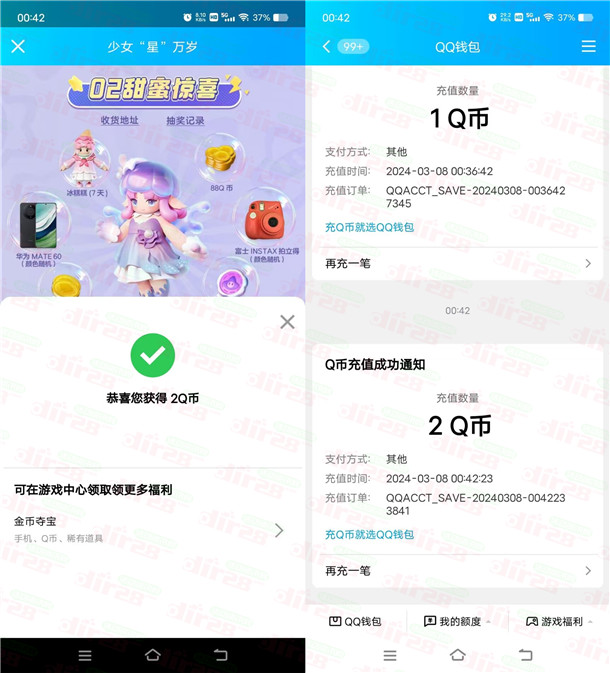View 抽奖记录 lottery records
610x673 pixels.
pyautogui.click(x=185, y=121)
